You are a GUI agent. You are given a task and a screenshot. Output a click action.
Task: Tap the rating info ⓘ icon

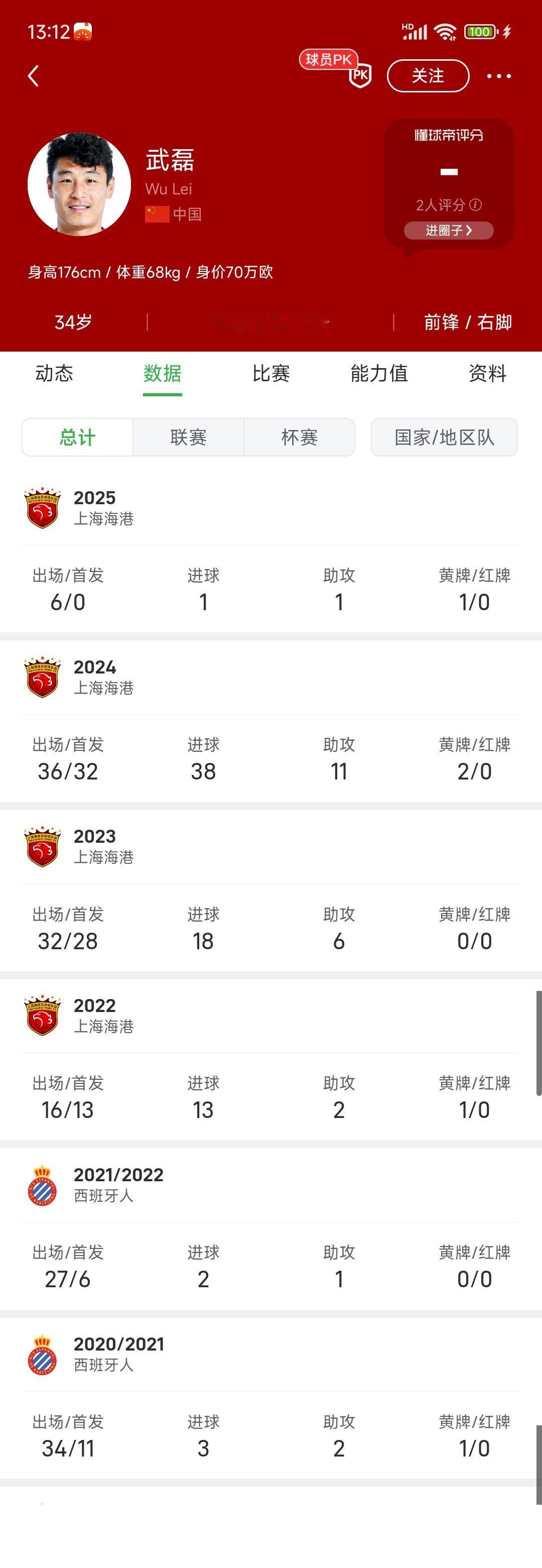click(x=477, y=205)
